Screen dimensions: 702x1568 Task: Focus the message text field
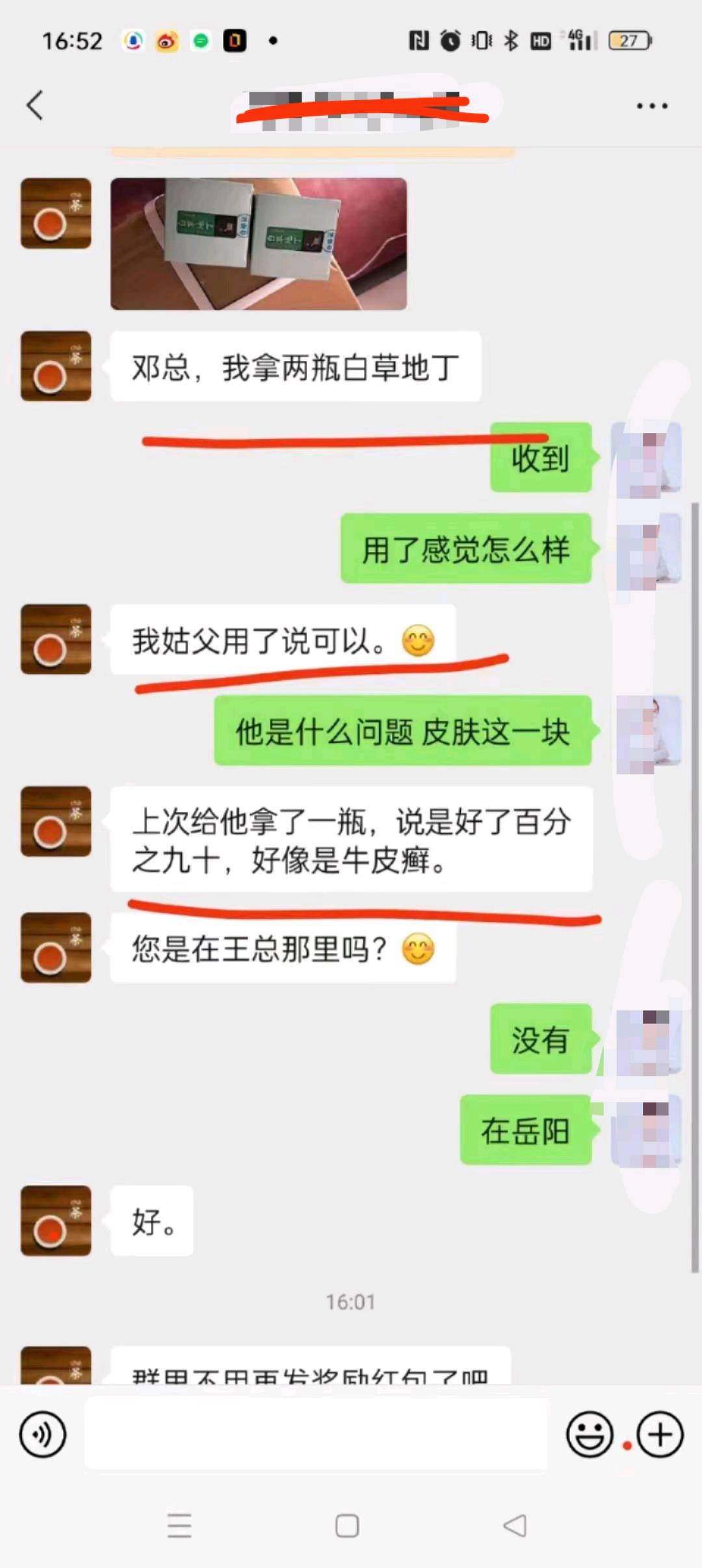point(316,1434)
